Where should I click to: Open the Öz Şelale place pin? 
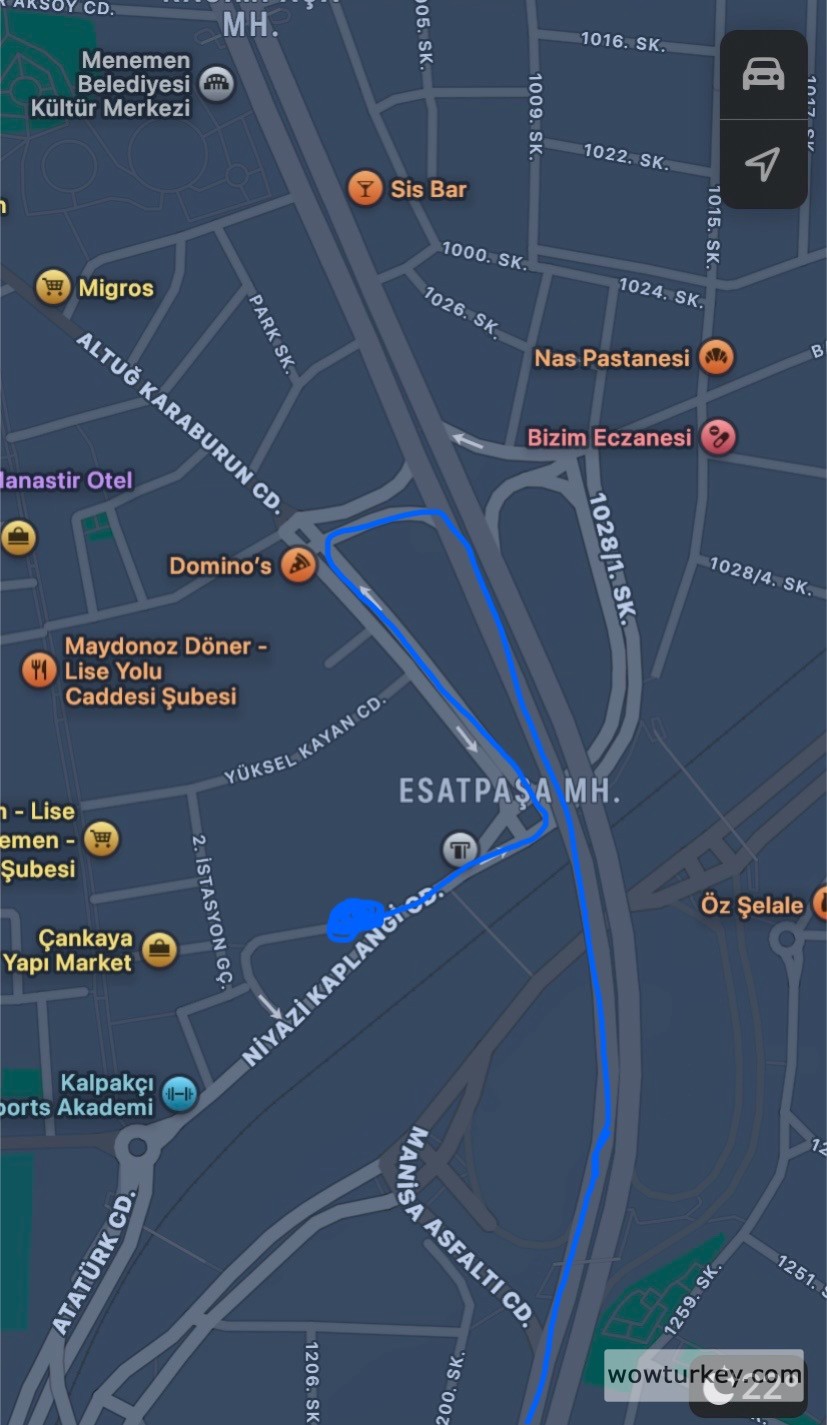[820, 904]
